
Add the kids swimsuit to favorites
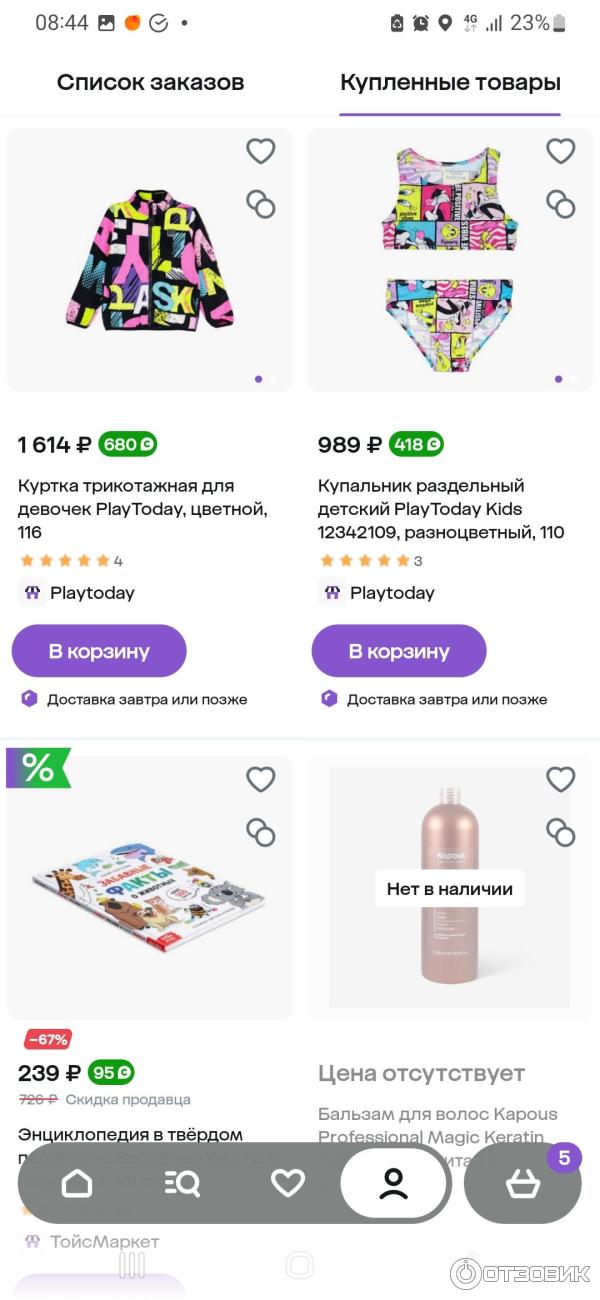pyautogui.click(x=561, y=151)
